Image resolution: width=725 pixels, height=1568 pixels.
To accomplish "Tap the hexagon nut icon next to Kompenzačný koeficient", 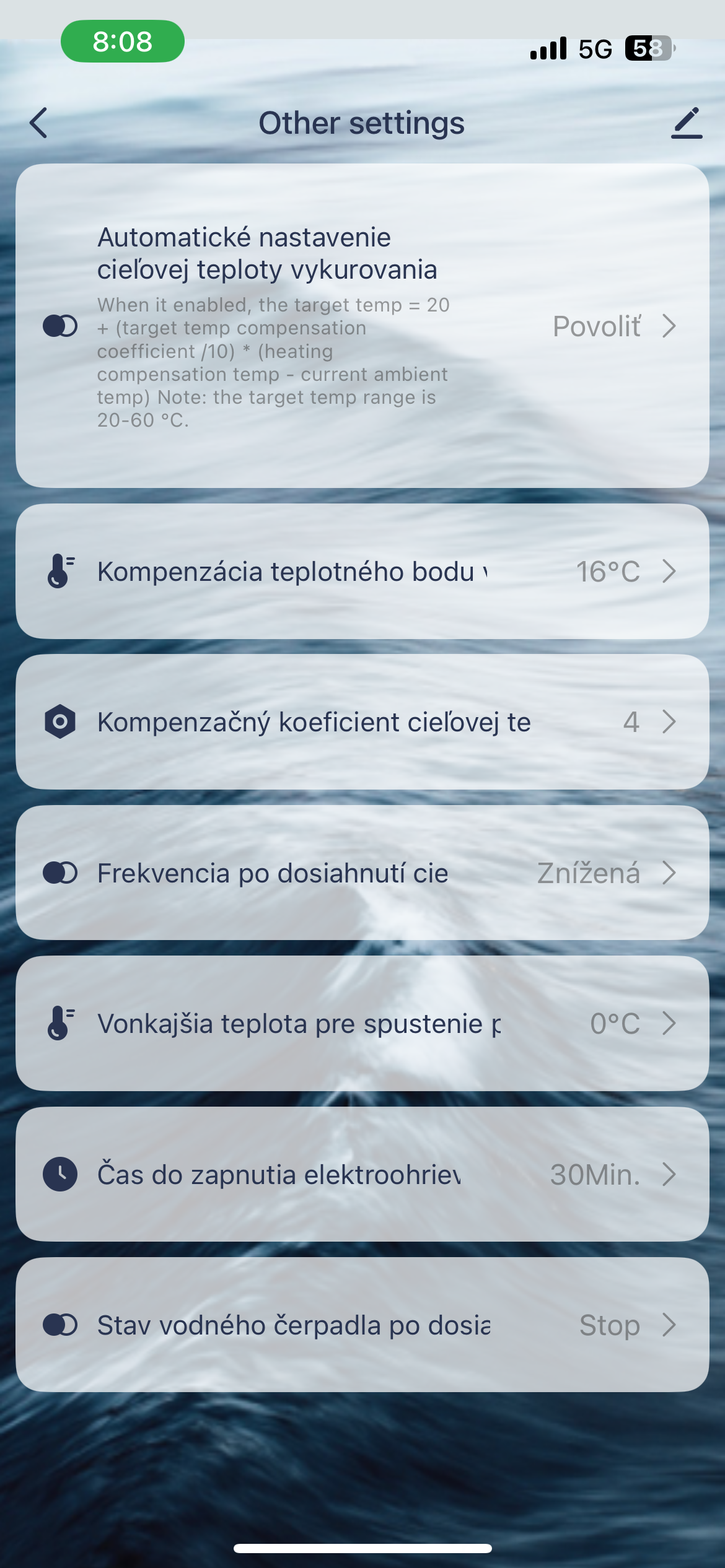I will coord(60,721).
